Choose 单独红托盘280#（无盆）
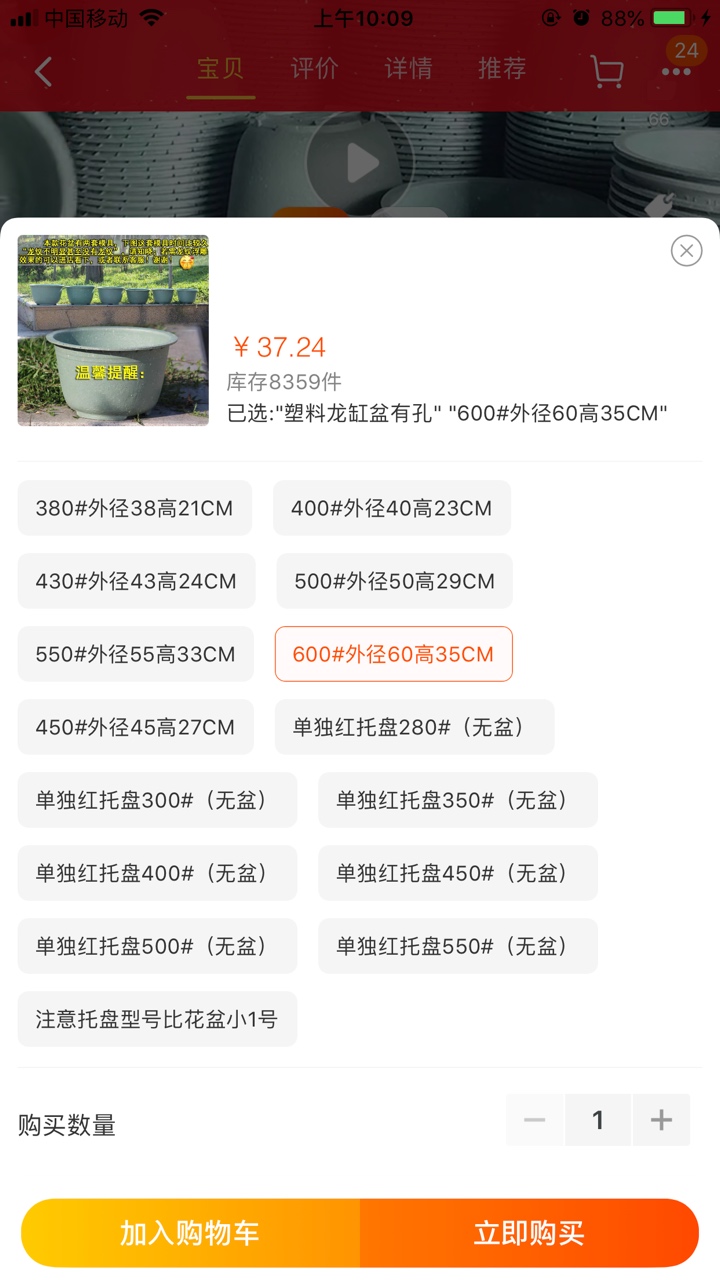Screen dimensions: 720x1280 click(414, 727)
